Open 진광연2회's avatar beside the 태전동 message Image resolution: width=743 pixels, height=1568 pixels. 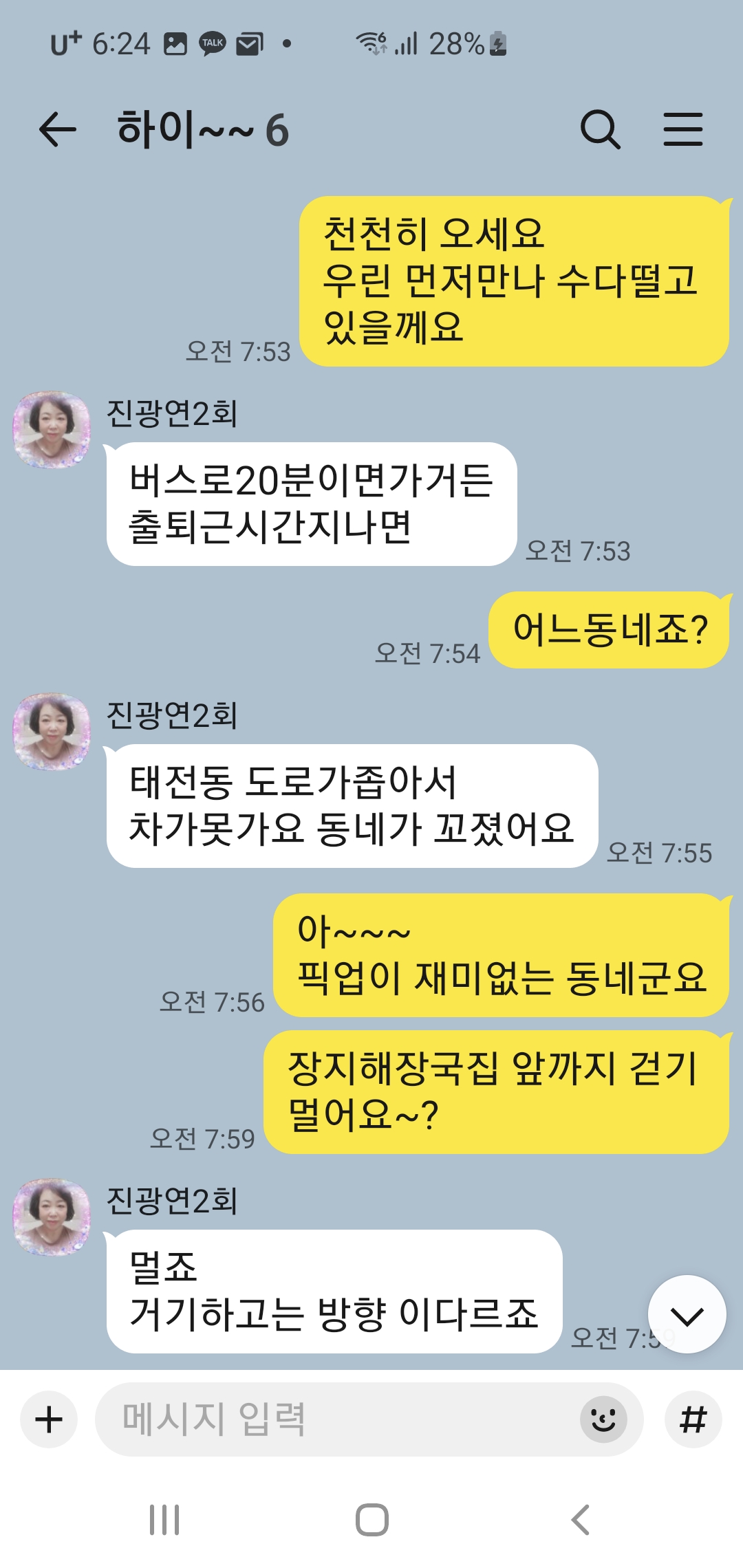point(52,732)
